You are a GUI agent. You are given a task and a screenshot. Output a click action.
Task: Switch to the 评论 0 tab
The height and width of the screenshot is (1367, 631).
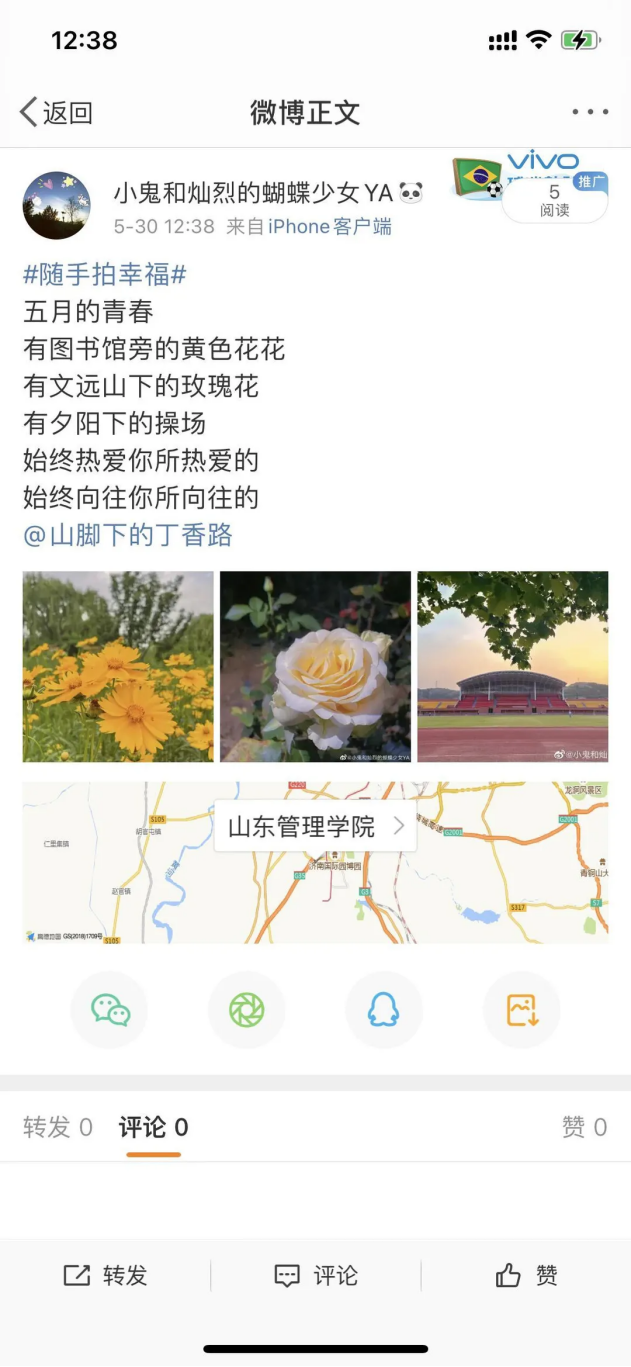tap(153, 1128)
